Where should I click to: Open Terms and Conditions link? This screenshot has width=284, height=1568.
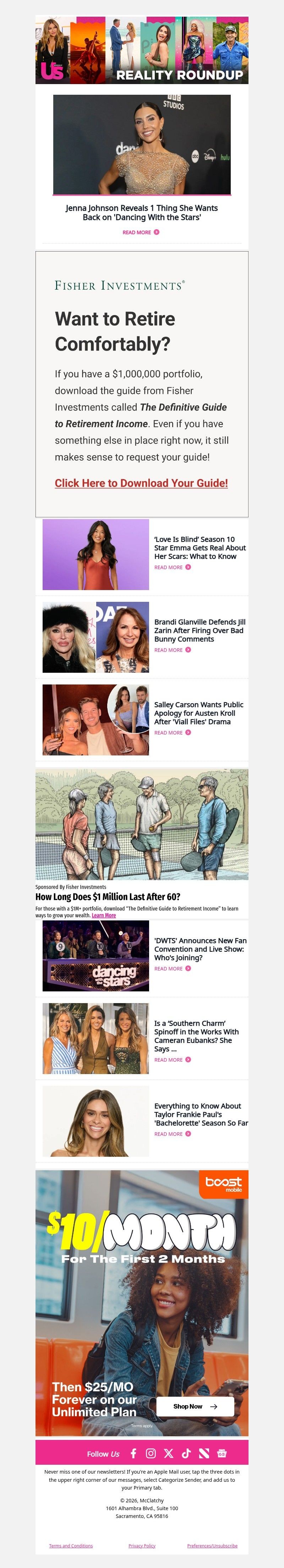tap(71, 1546)
